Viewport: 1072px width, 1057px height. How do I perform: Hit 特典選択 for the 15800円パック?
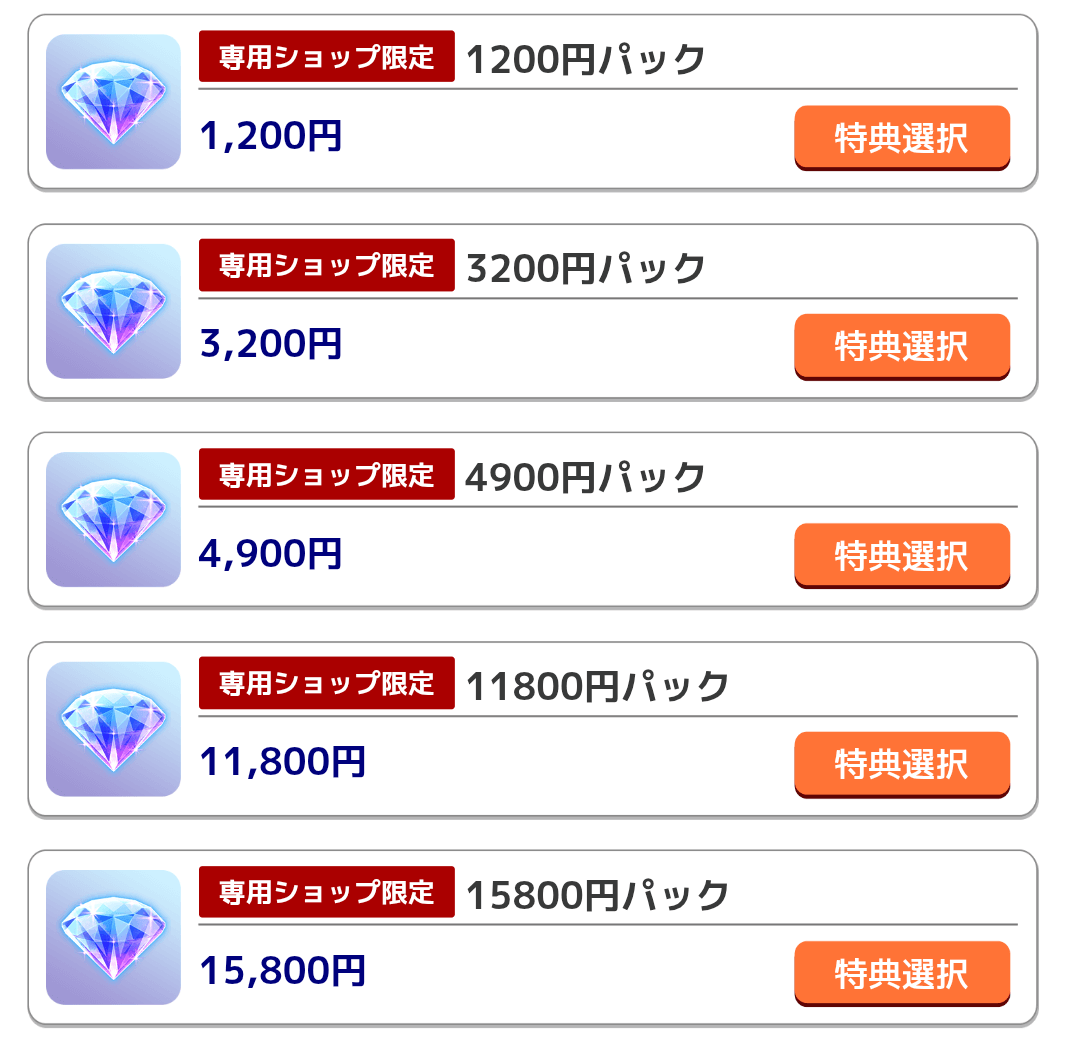[x=901, y=973]
